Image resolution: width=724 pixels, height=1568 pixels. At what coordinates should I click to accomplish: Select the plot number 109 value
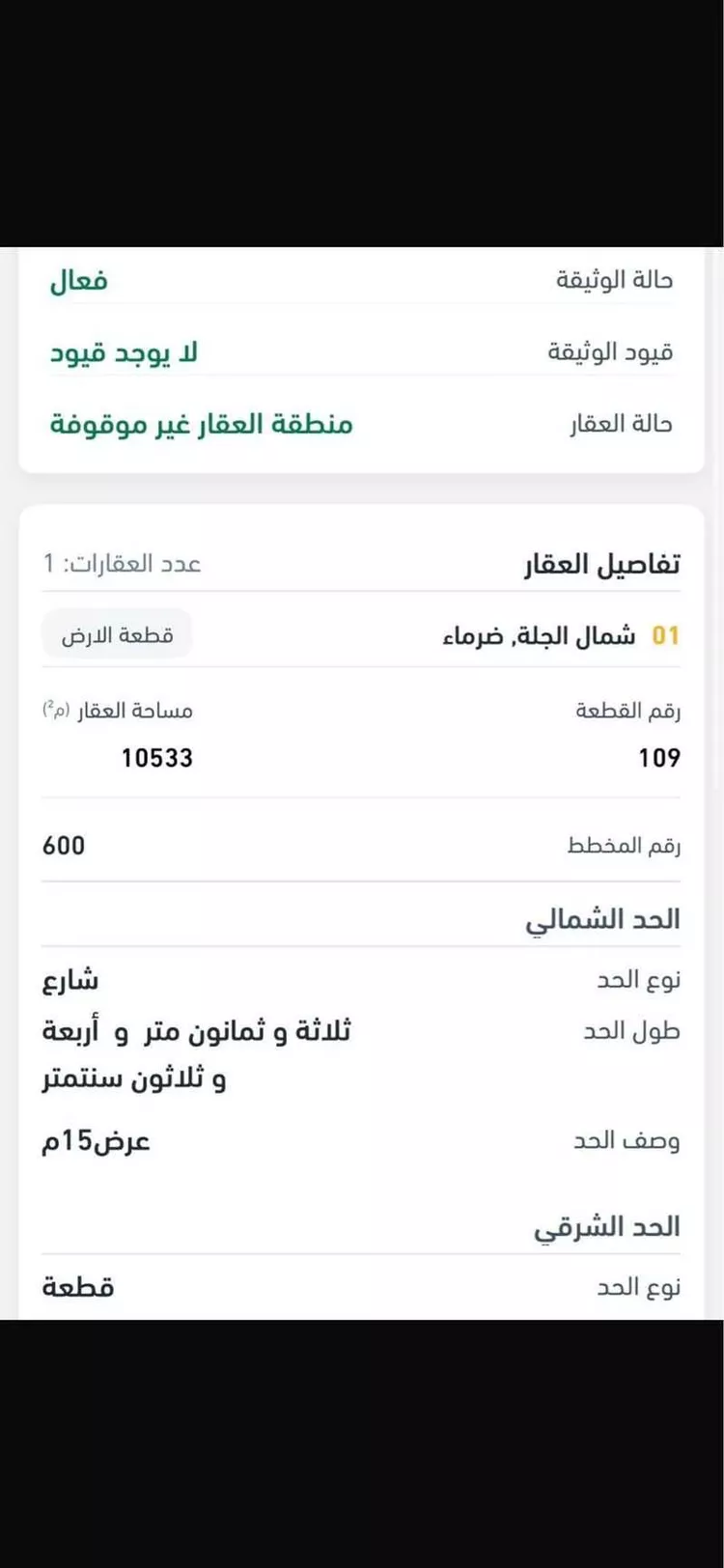(x=659, y=759)
